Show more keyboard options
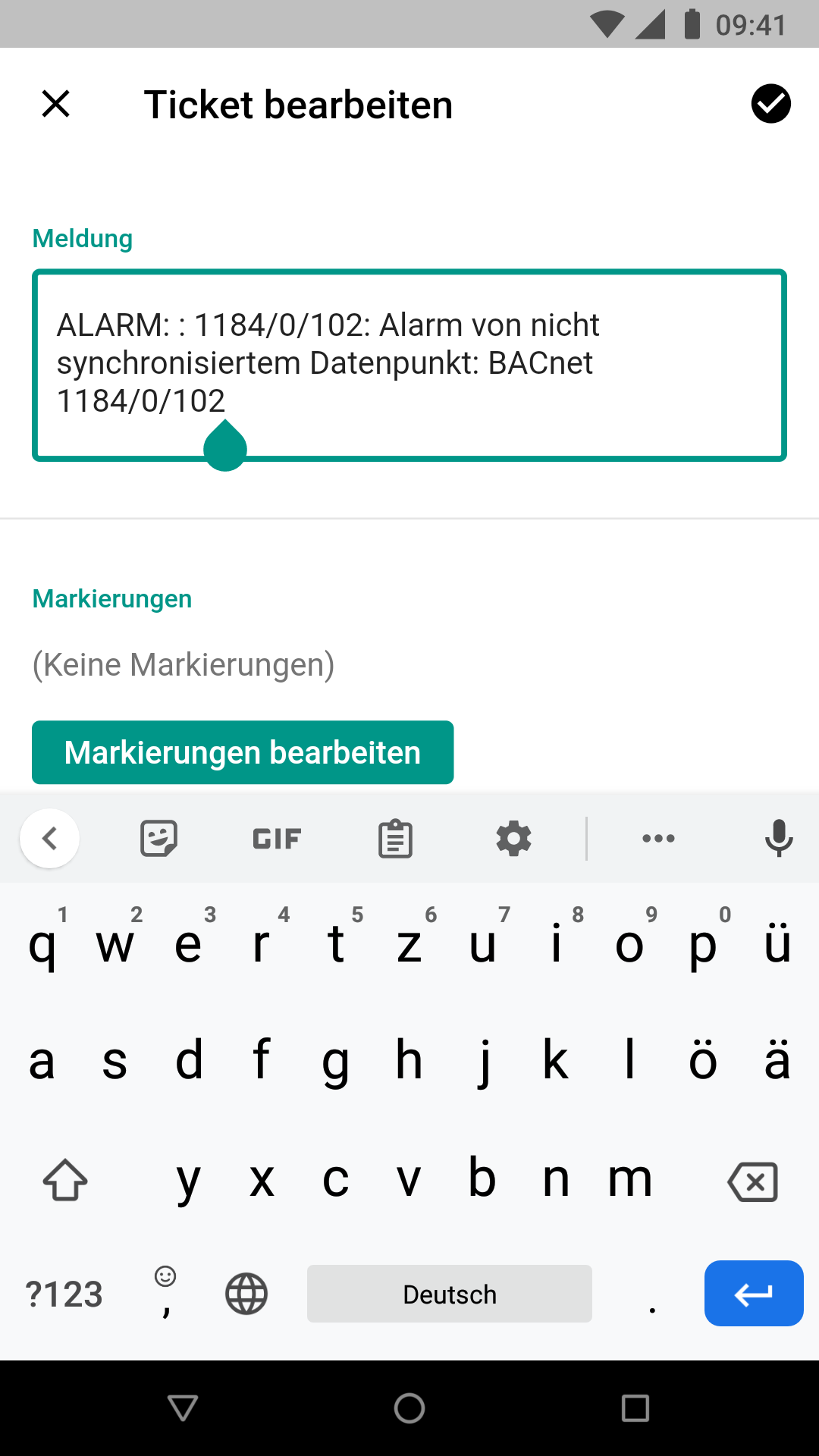The width and height of the screenshot is (819, 1456). [x=658, y=839]
